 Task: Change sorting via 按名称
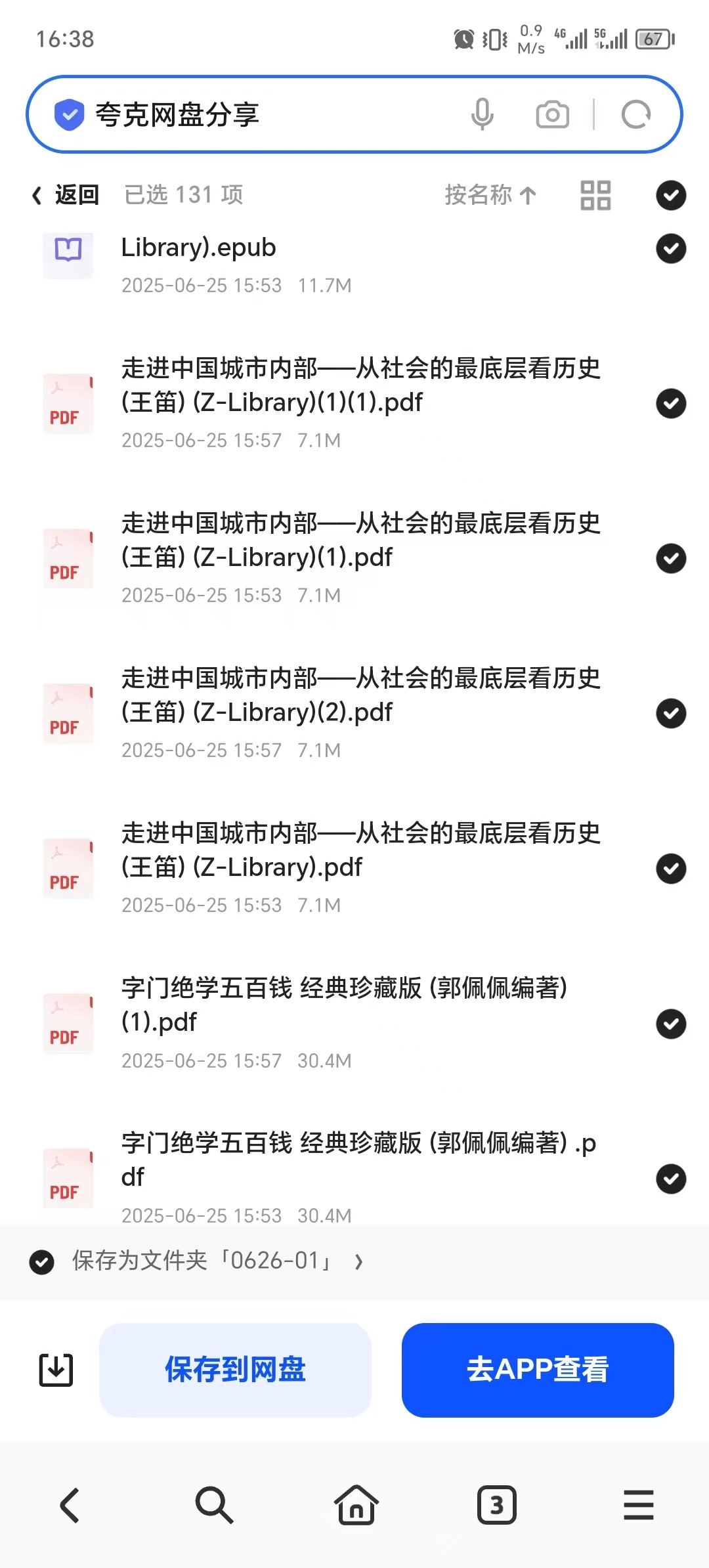click(x=490, y=195)
